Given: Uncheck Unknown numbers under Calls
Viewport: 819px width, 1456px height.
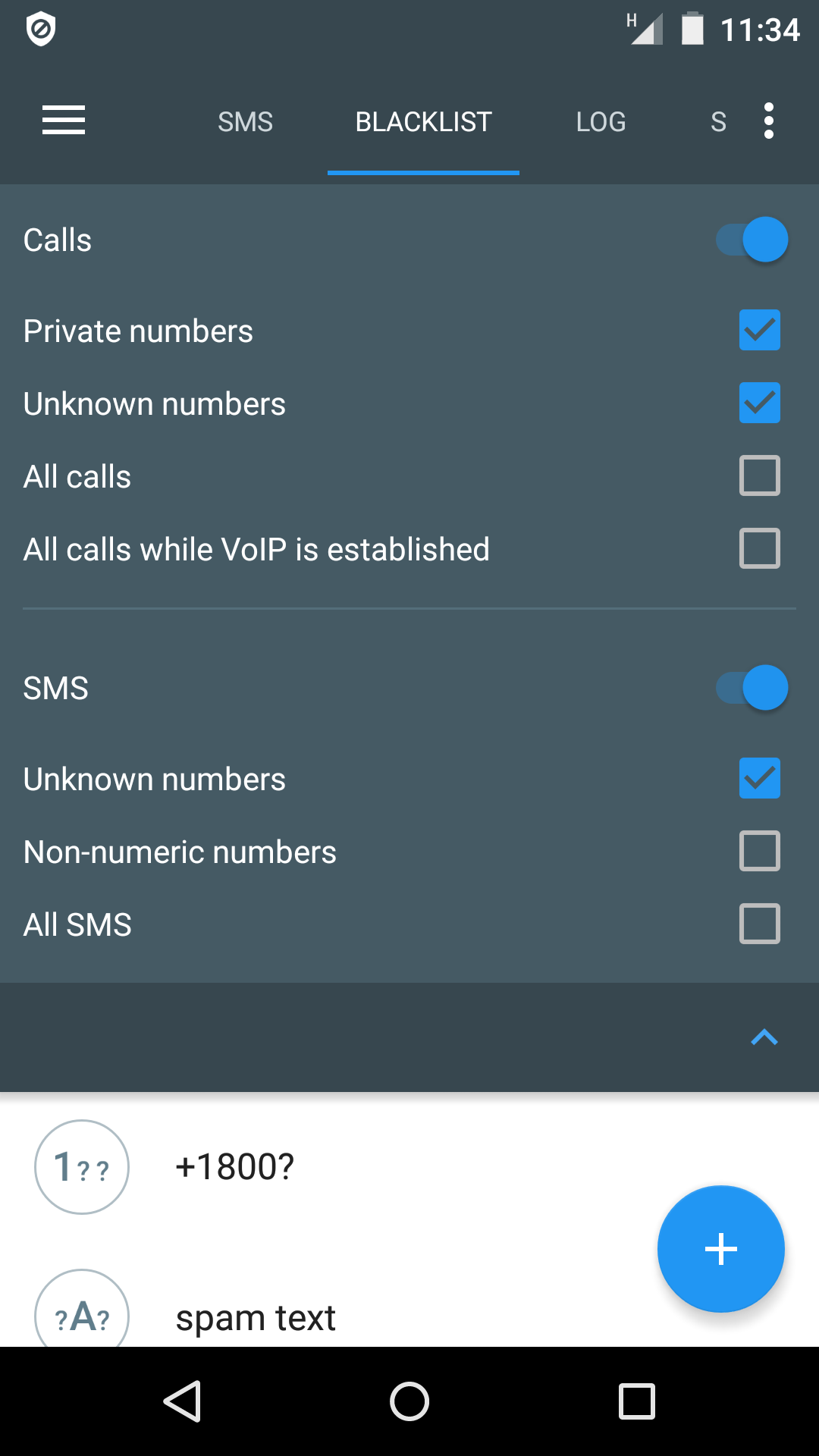Looking at the screenshot, I should pyautogui.click(x=759, y=403).
